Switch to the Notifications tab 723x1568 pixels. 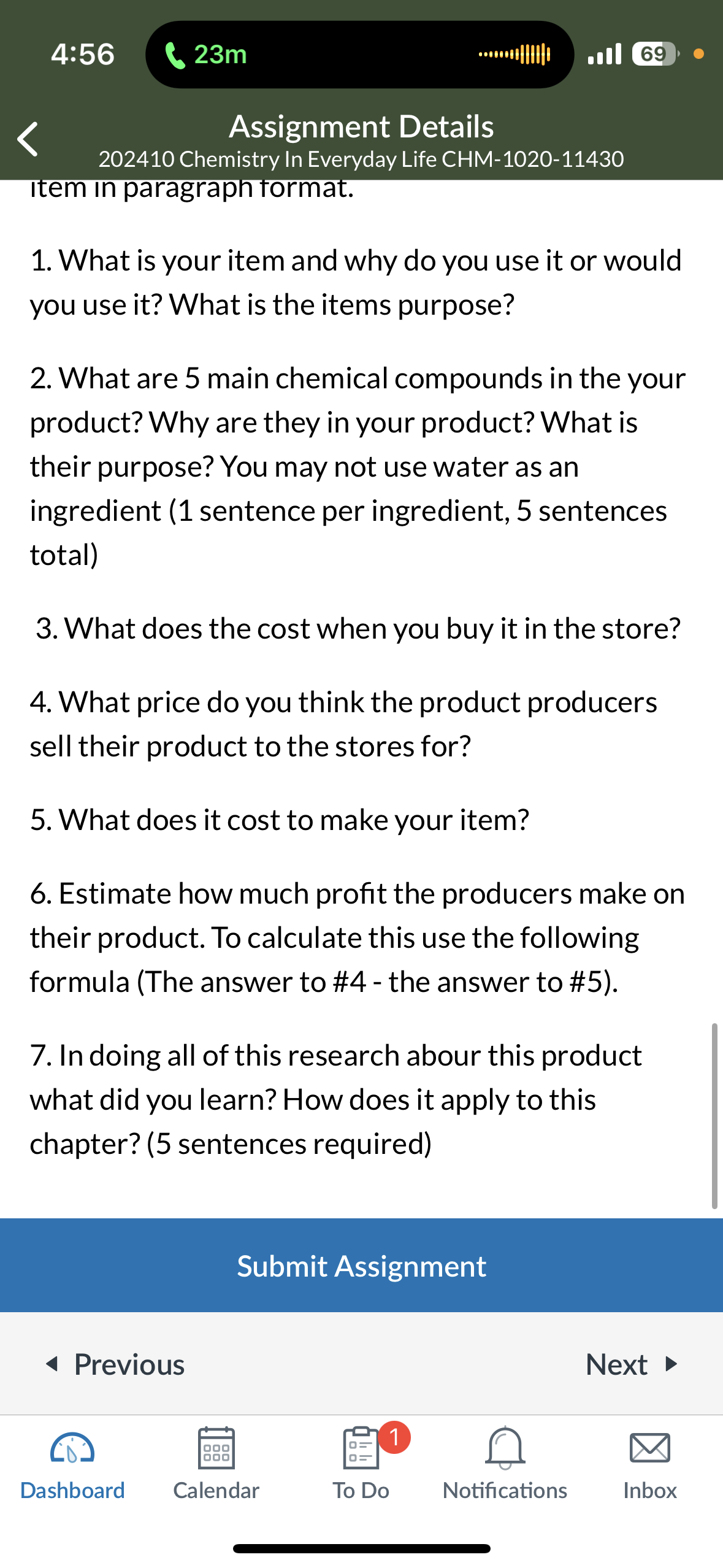tap(505, 1464)
